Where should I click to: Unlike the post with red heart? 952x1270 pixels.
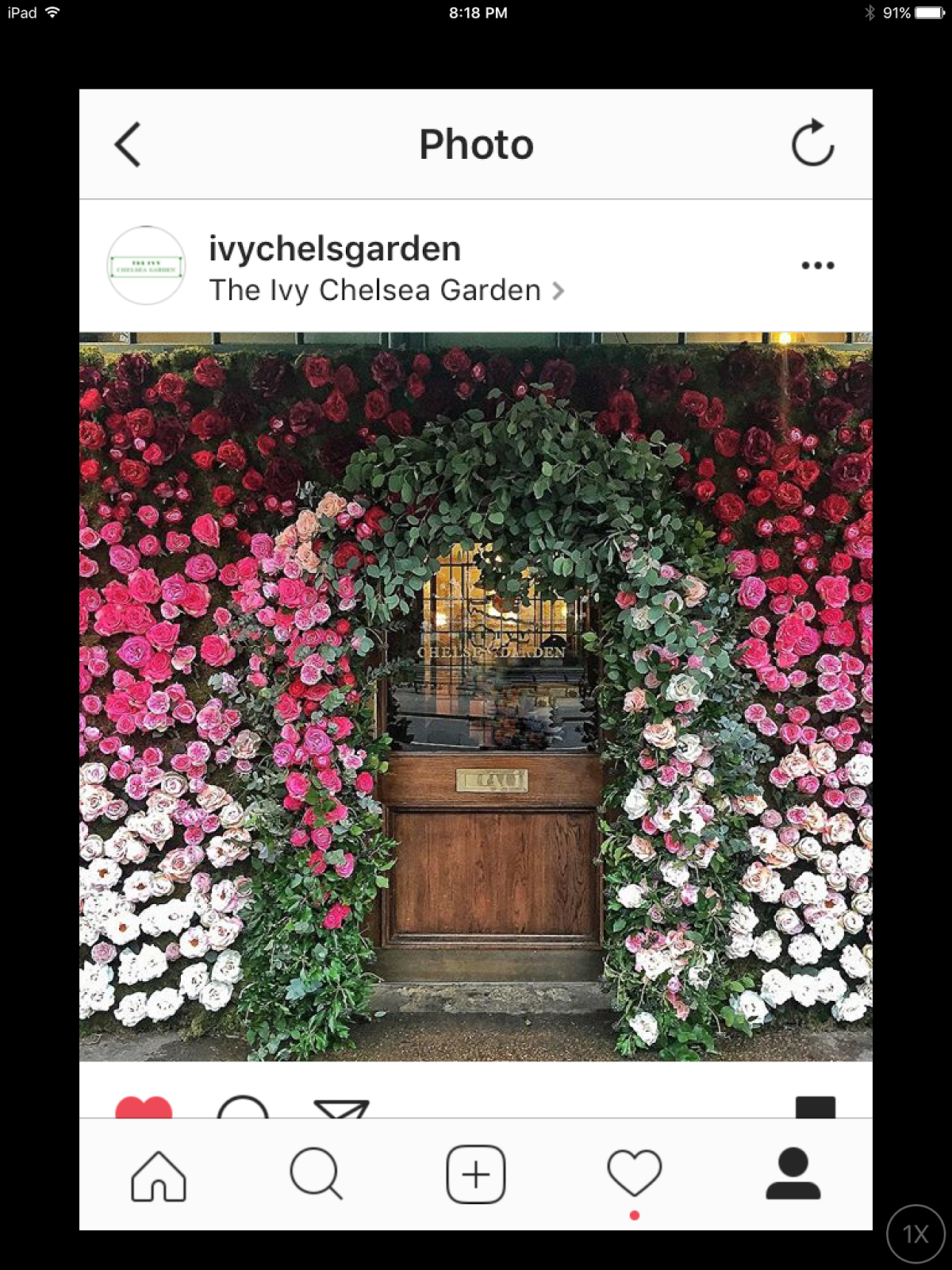coord(144,1106)
